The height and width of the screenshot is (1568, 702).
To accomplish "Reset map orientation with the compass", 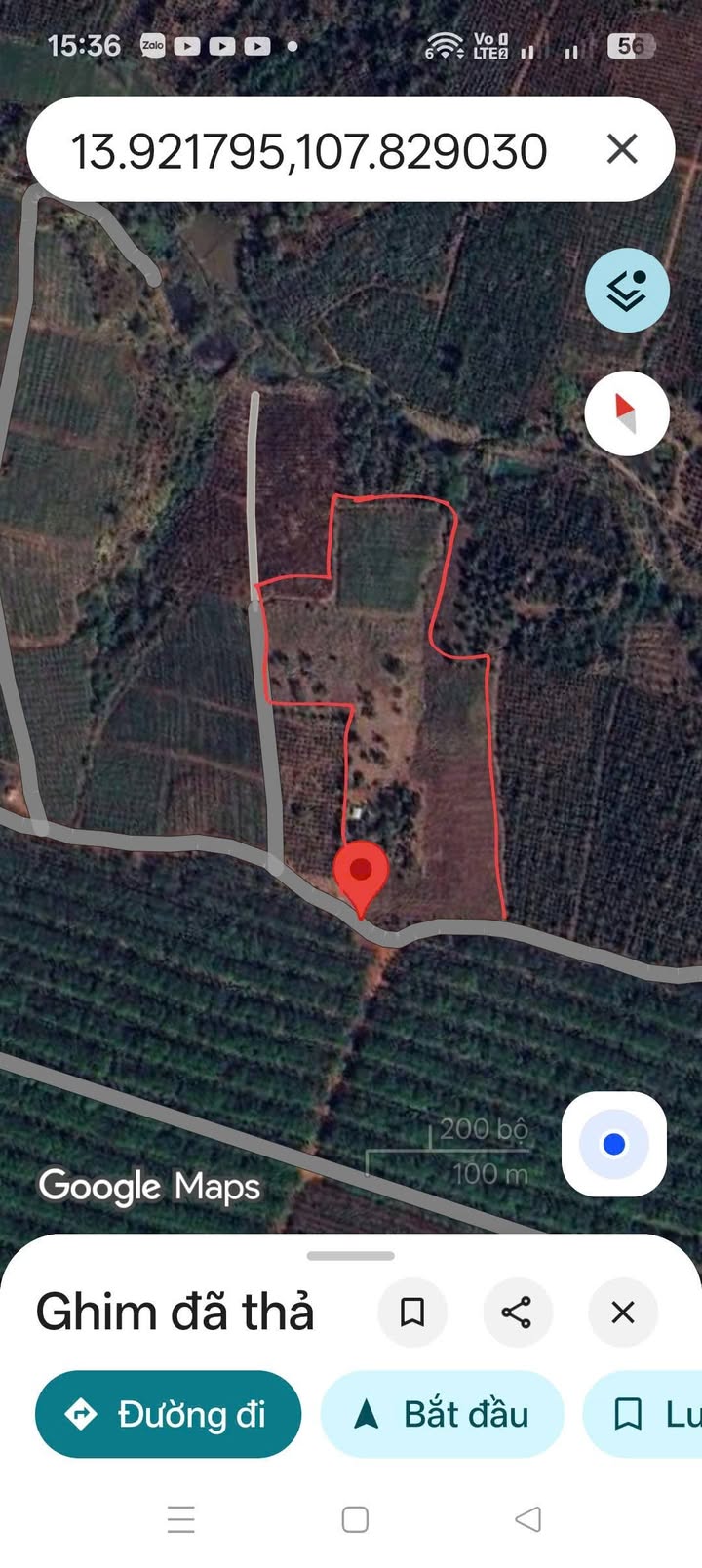I will tap(627, 413).
